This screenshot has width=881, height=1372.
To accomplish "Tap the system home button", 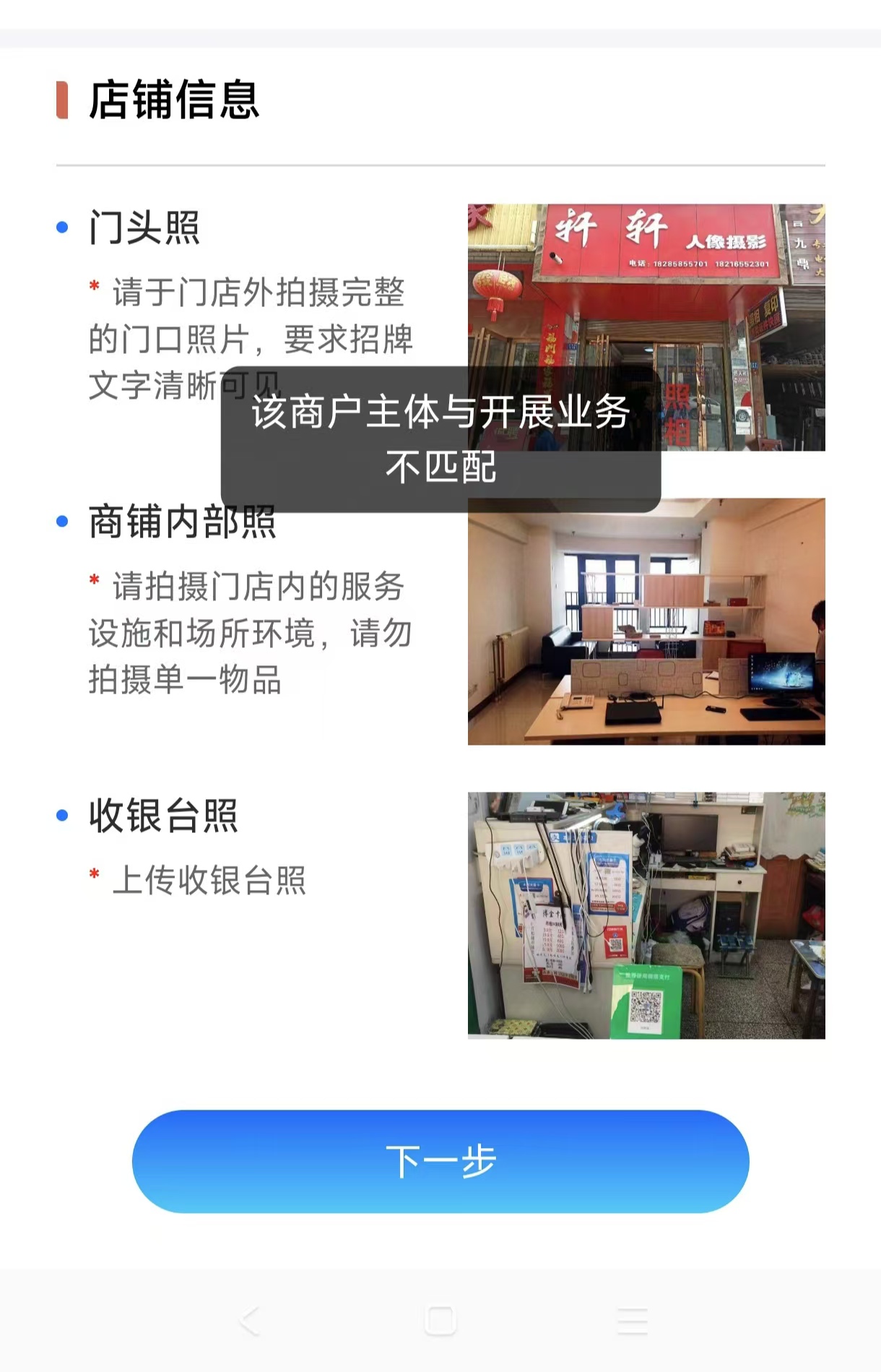I will [x=440, y=1321].
